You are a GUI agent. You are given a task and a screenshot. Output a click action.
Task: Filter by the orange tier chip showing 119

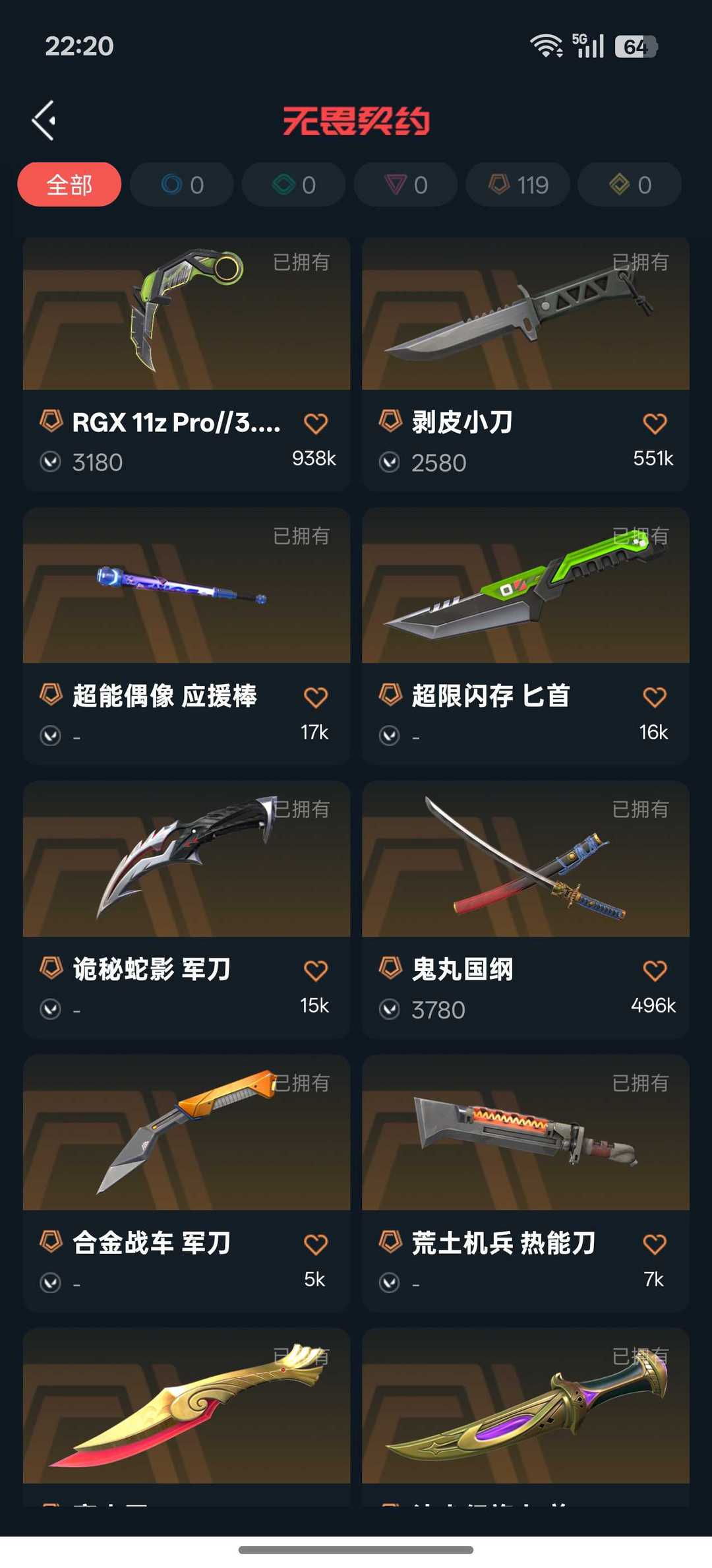tap(518, 185)
